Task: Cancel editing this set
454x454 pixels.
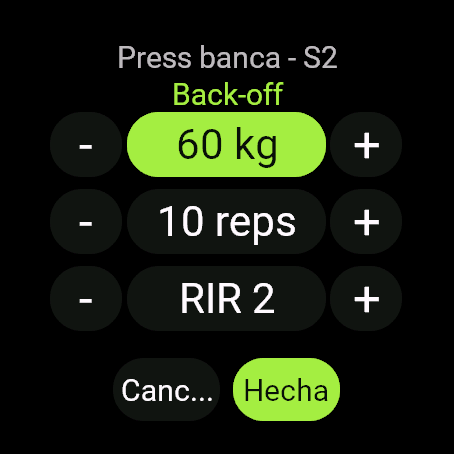Action: coord(167,390)
